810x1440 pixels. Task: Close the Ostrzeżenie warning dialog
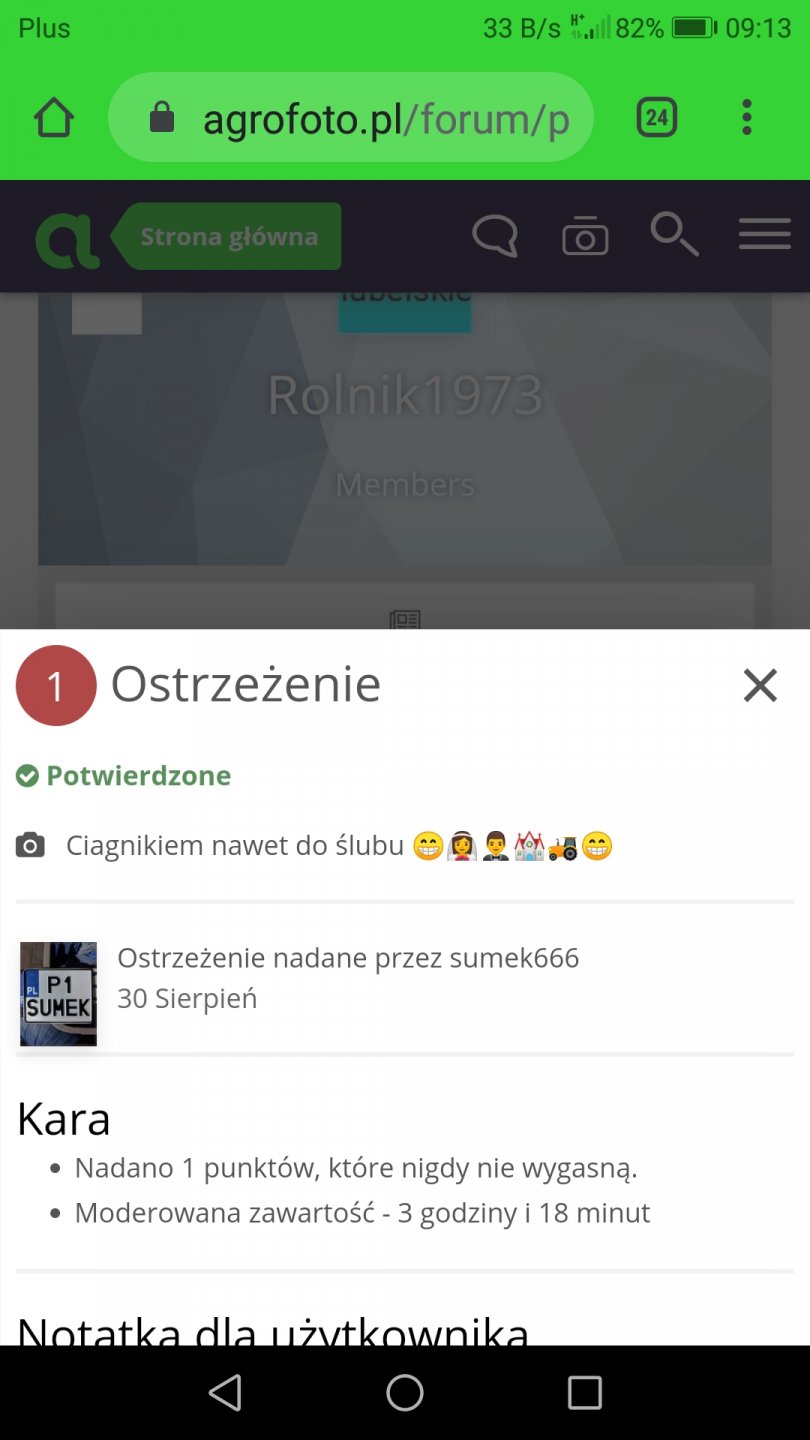coord(760,686)
